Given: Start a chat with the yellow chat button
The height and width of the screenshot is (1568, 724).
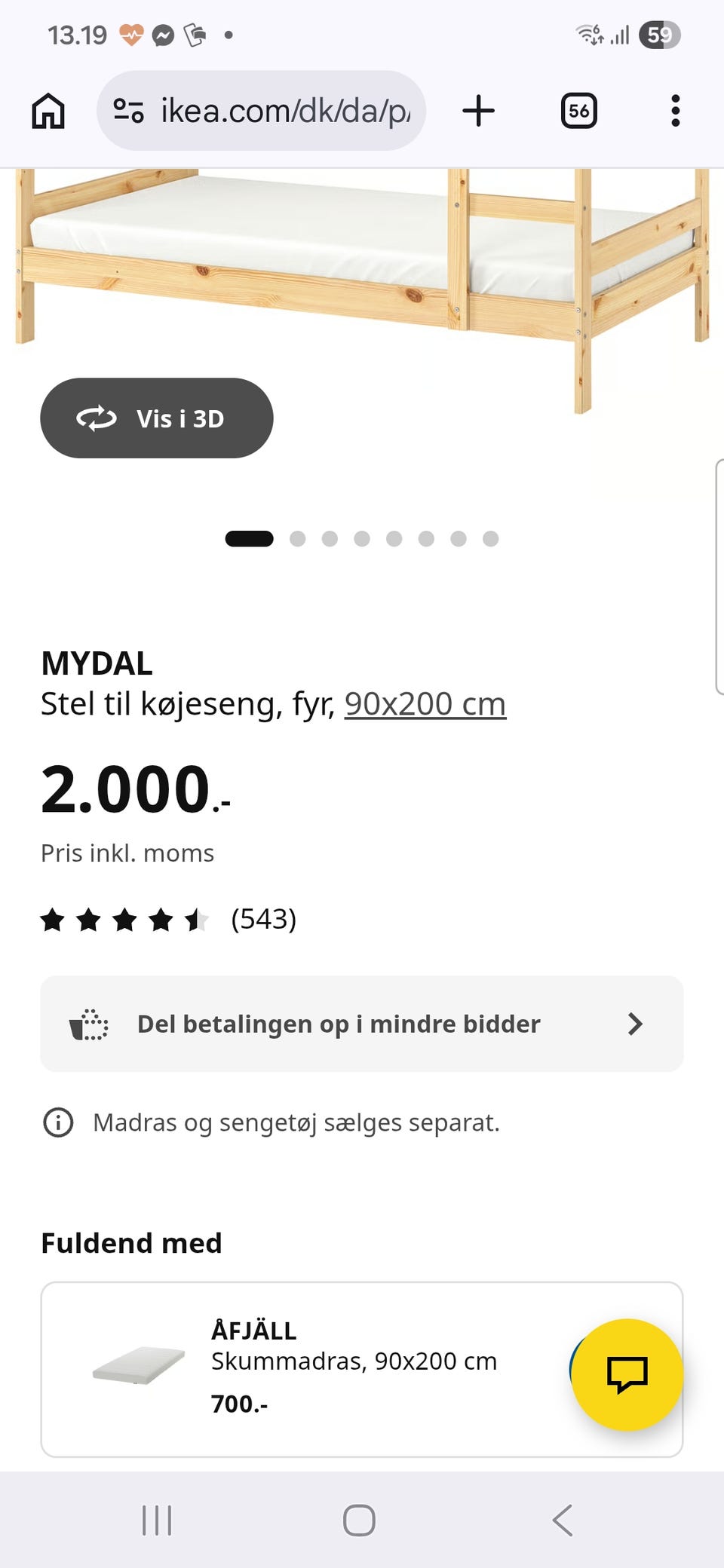Looking at the screenshot, I should (627, 1374).
